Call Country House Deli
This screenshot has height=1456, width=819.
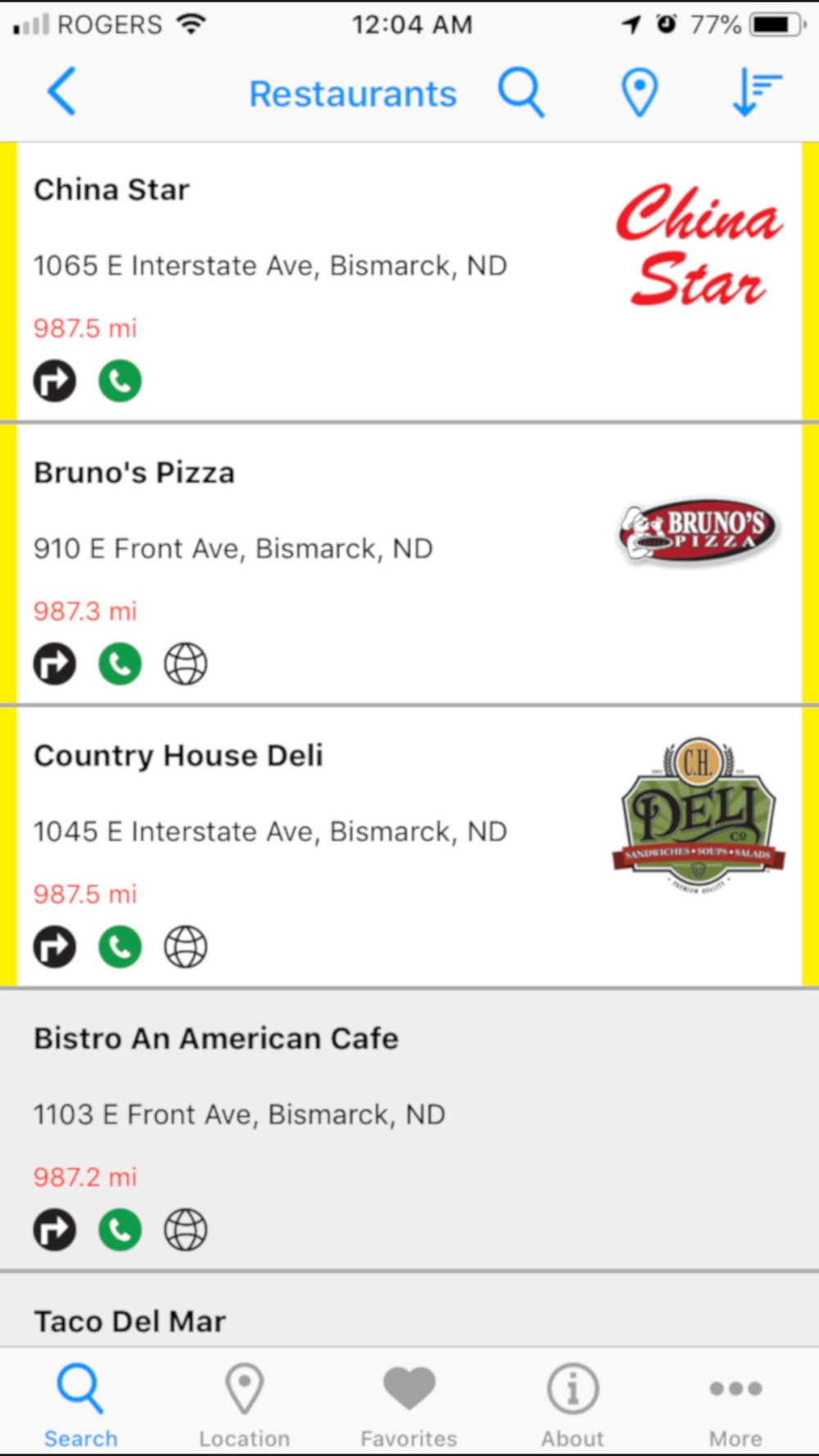(120, 947)
